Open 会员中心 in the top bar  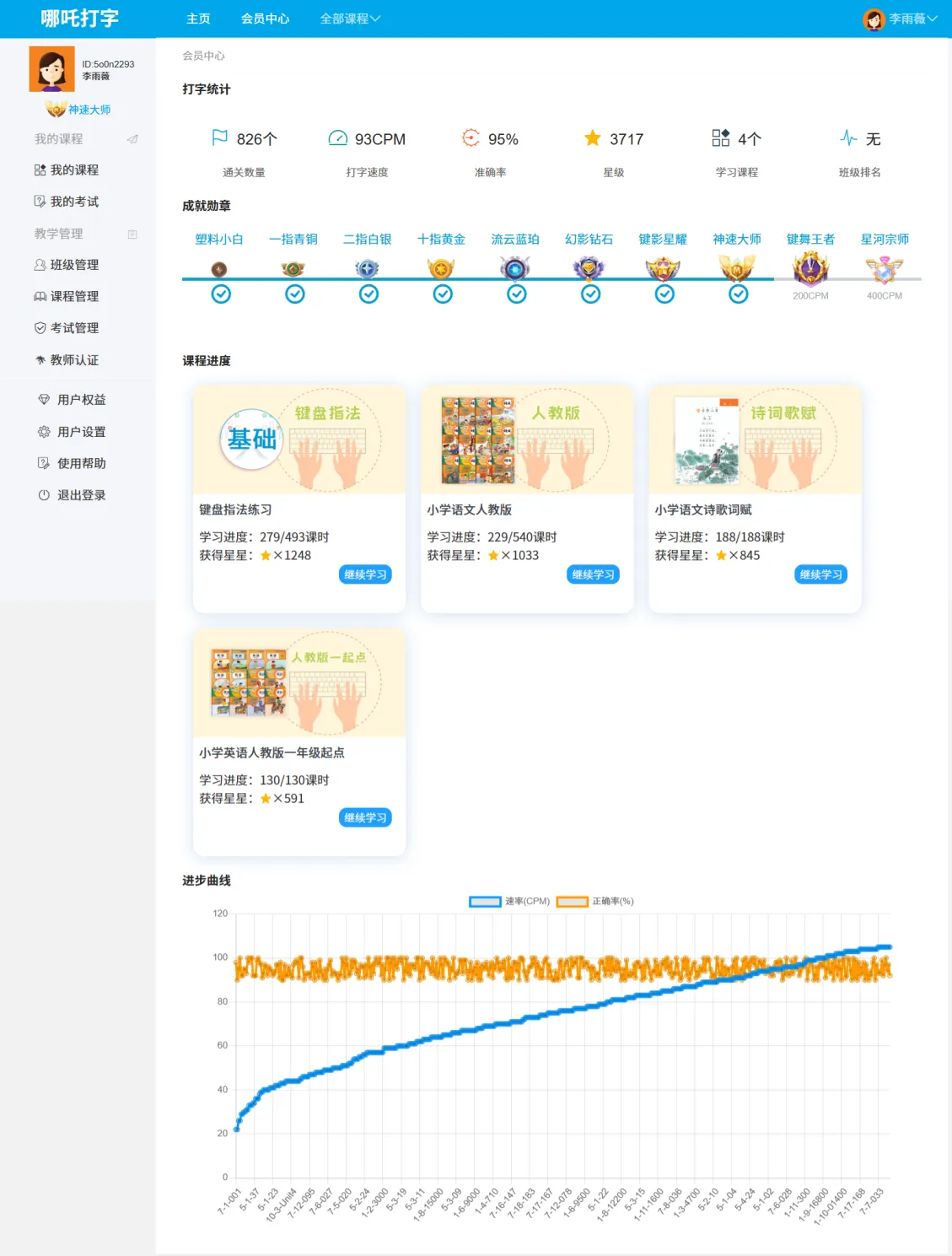(265, 19)
